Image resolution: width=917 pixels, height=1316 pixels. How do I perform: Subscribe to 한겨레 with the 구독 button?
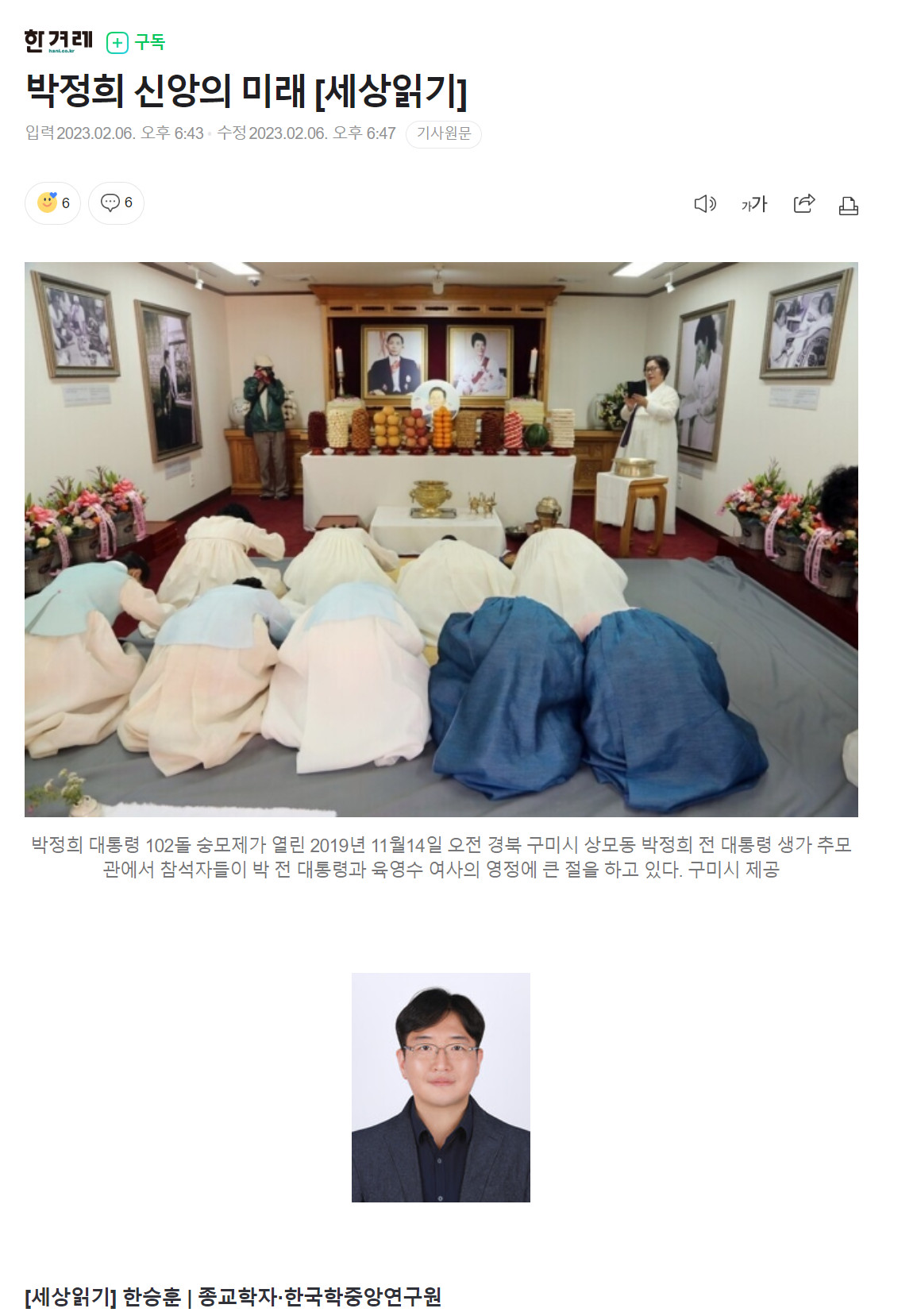(x=136, y=42)
